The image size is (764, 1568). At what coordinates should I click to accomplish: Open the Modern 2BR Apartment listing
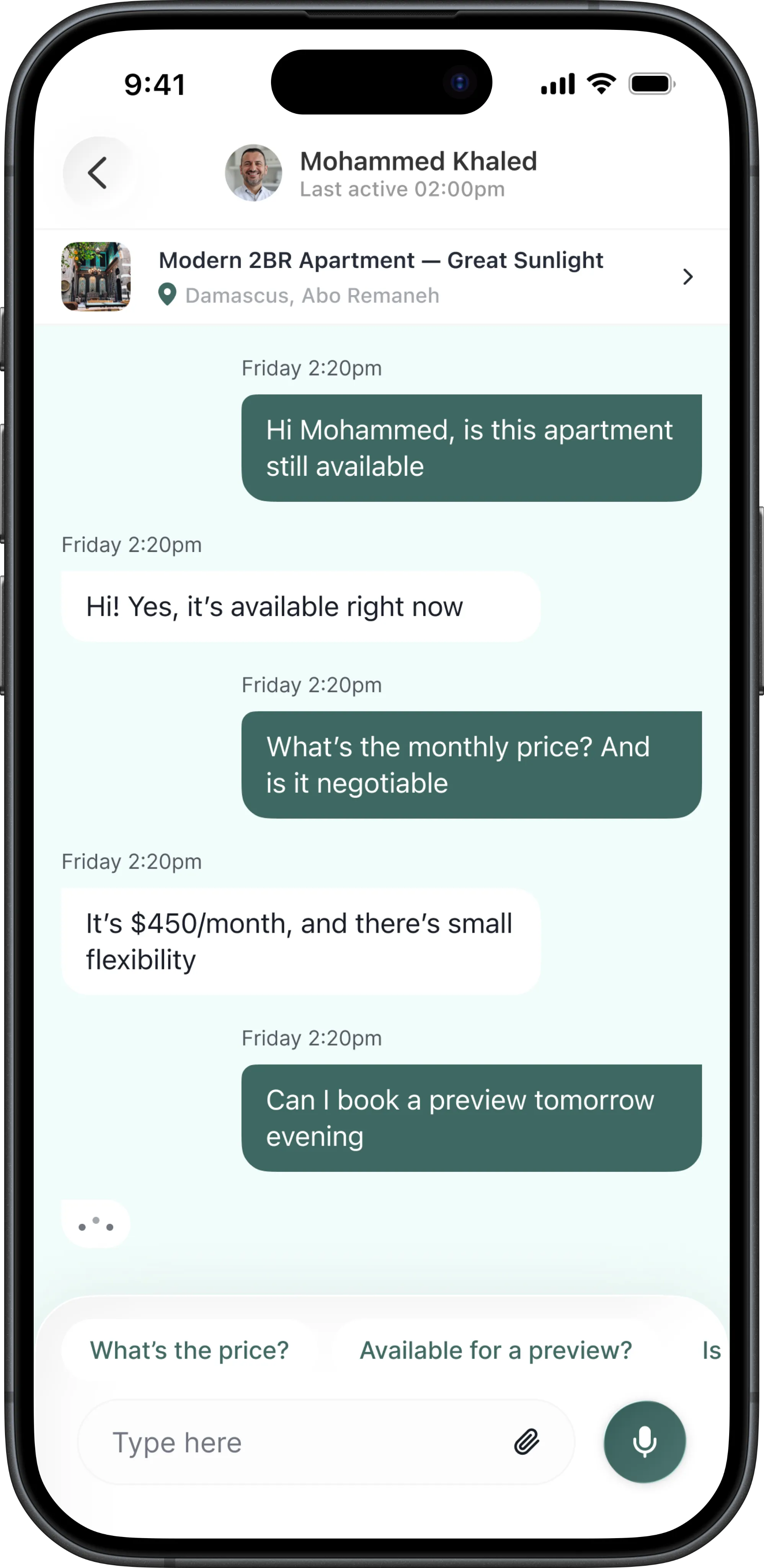[x=381, y=277]
